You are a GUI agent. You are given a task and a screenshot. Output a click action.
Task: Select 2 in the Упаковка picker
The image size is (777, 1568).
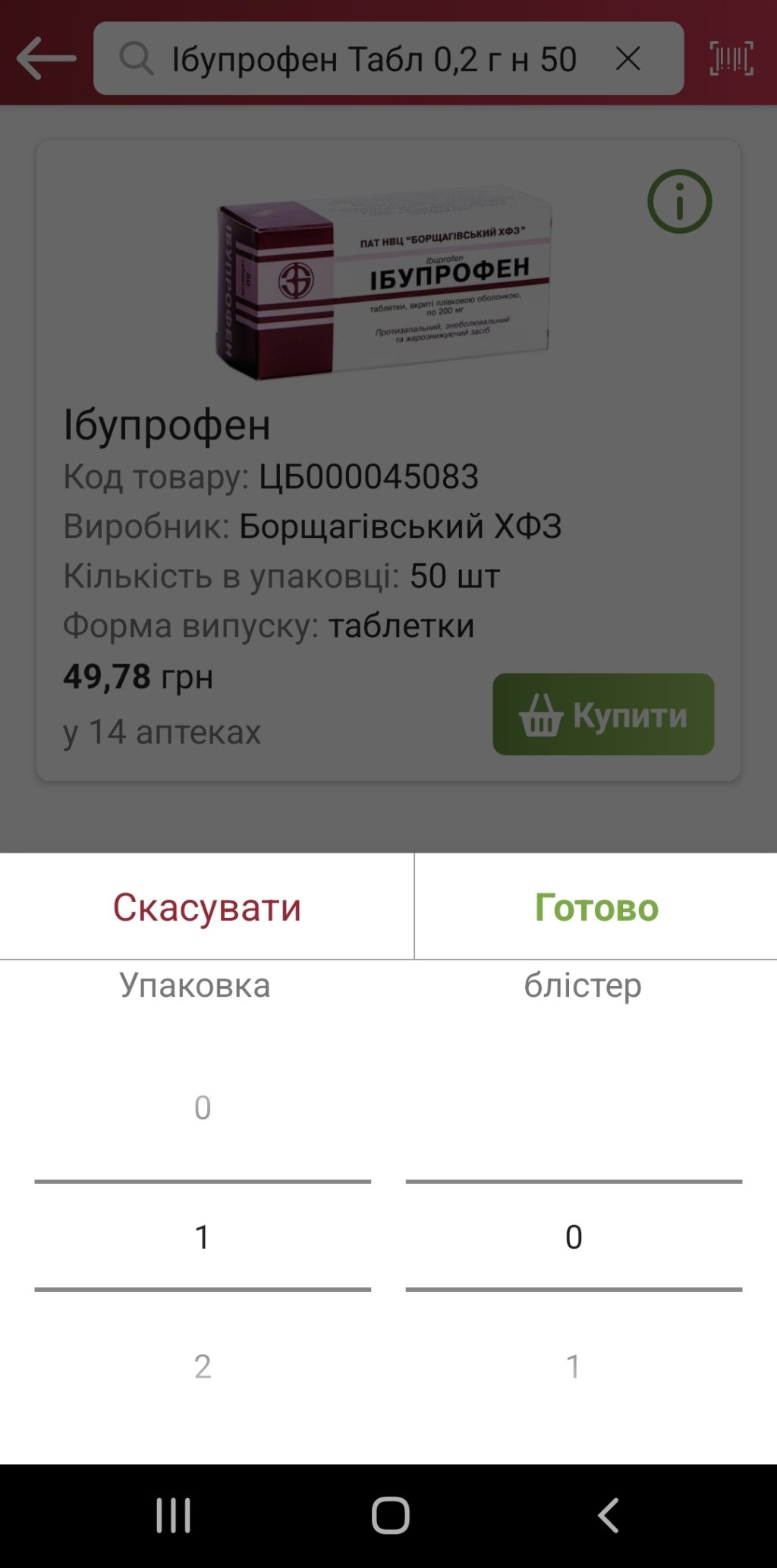click(x=202, y=1366)
